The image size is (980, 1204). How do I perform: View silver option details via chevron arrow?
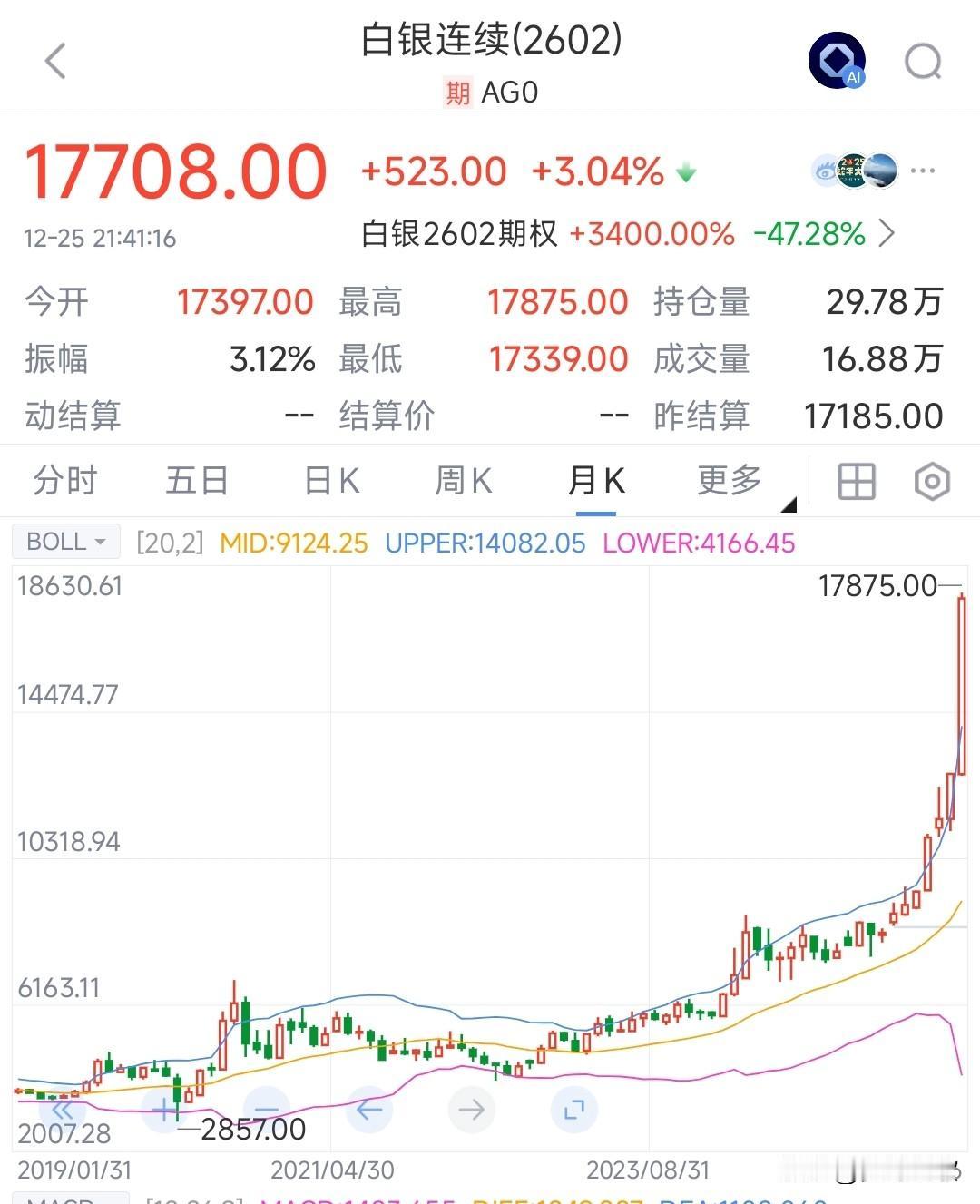coord(887,234)
